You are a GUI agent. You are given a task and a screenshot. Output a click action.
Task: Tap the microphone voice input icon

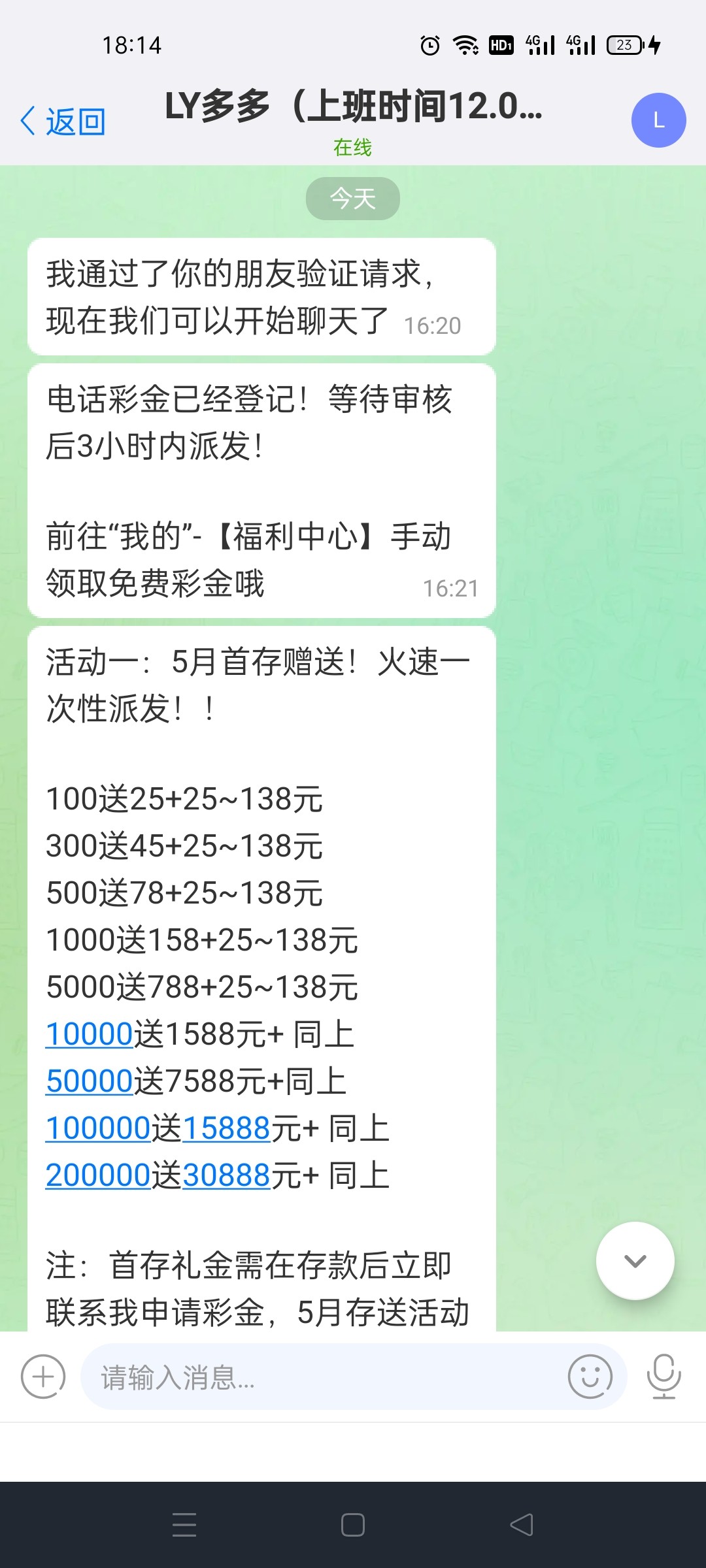tap(664, 1377)
